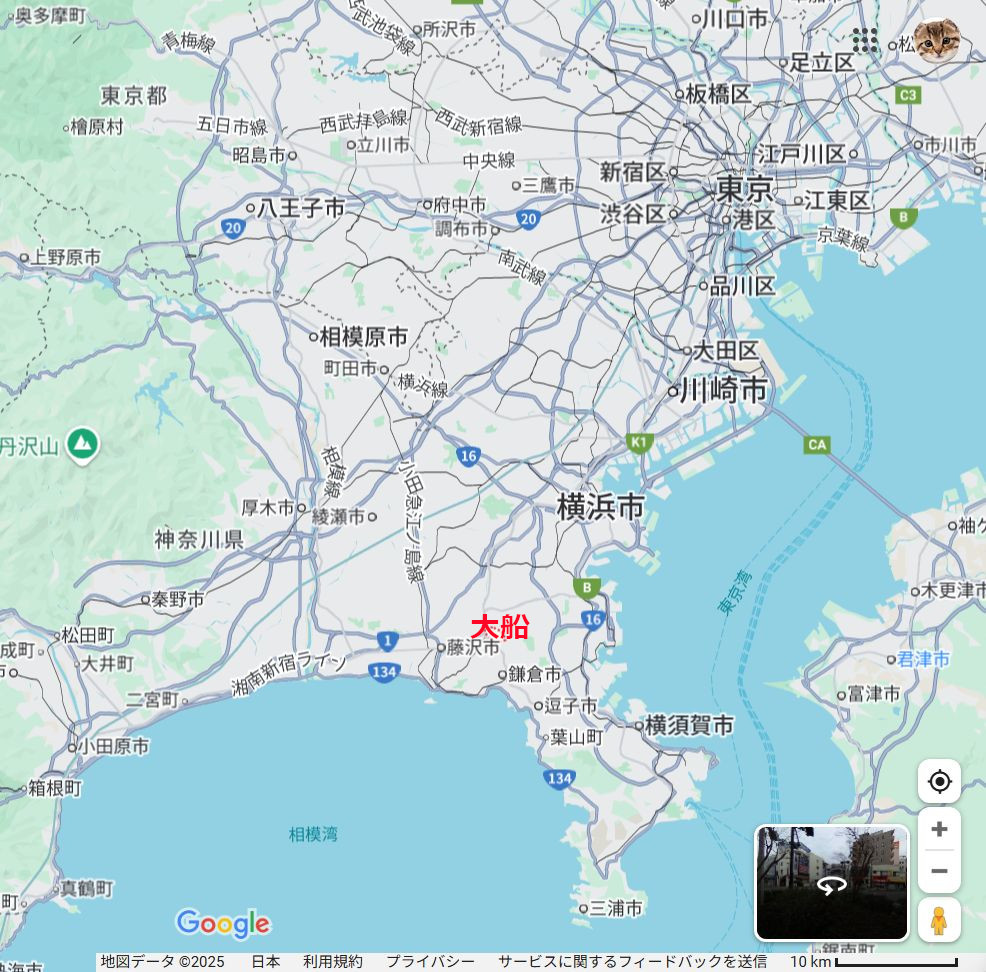Select the Pegman Street View icon

pos(938,920)
